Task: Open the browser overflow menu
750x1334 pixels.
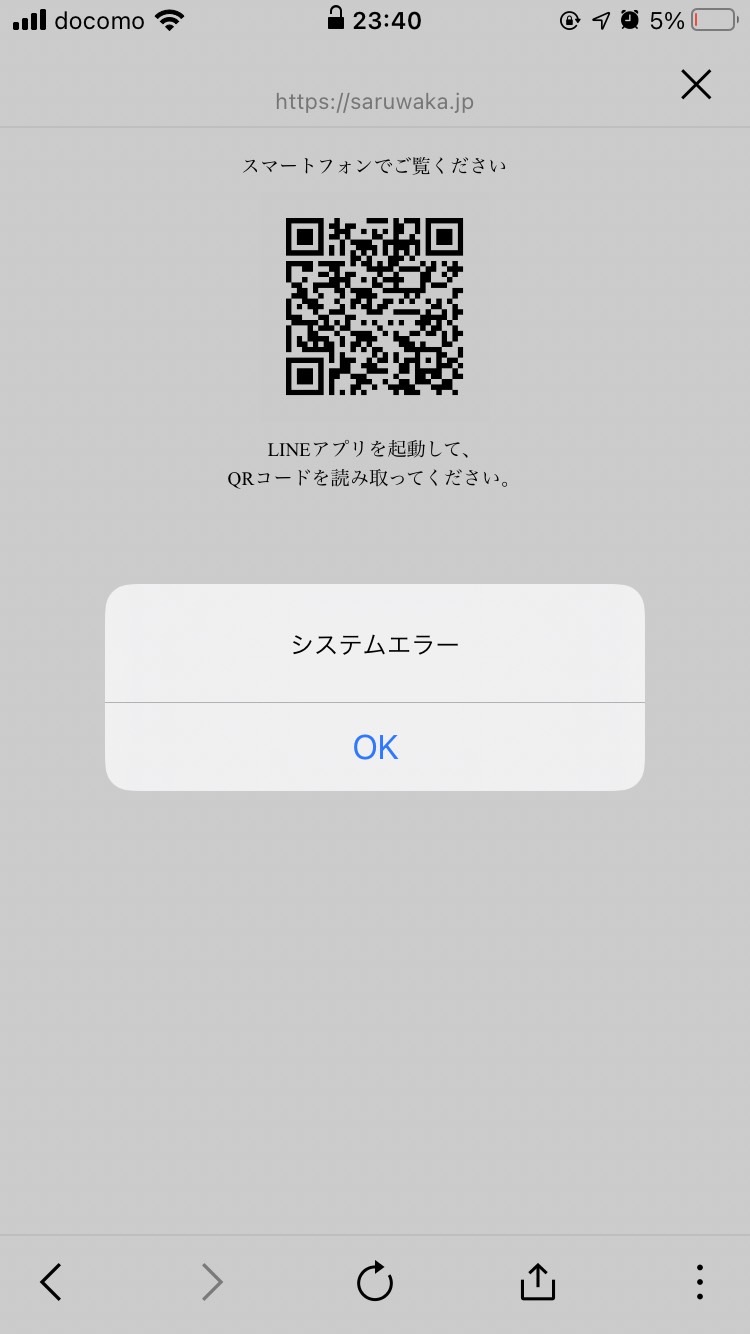Action: pos(699,1281)
